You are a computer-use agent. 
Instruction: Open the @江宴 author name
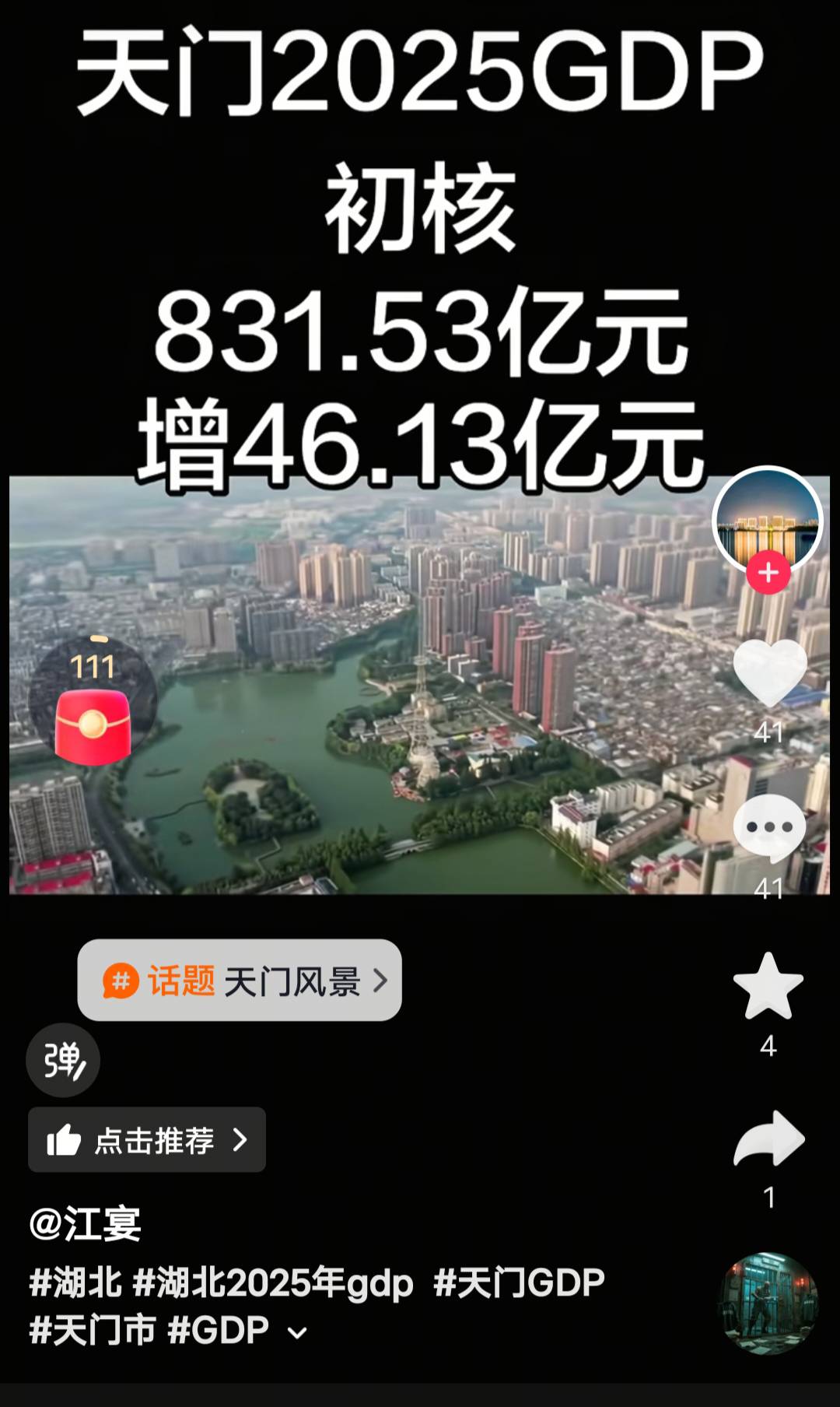pos(86,1223)
